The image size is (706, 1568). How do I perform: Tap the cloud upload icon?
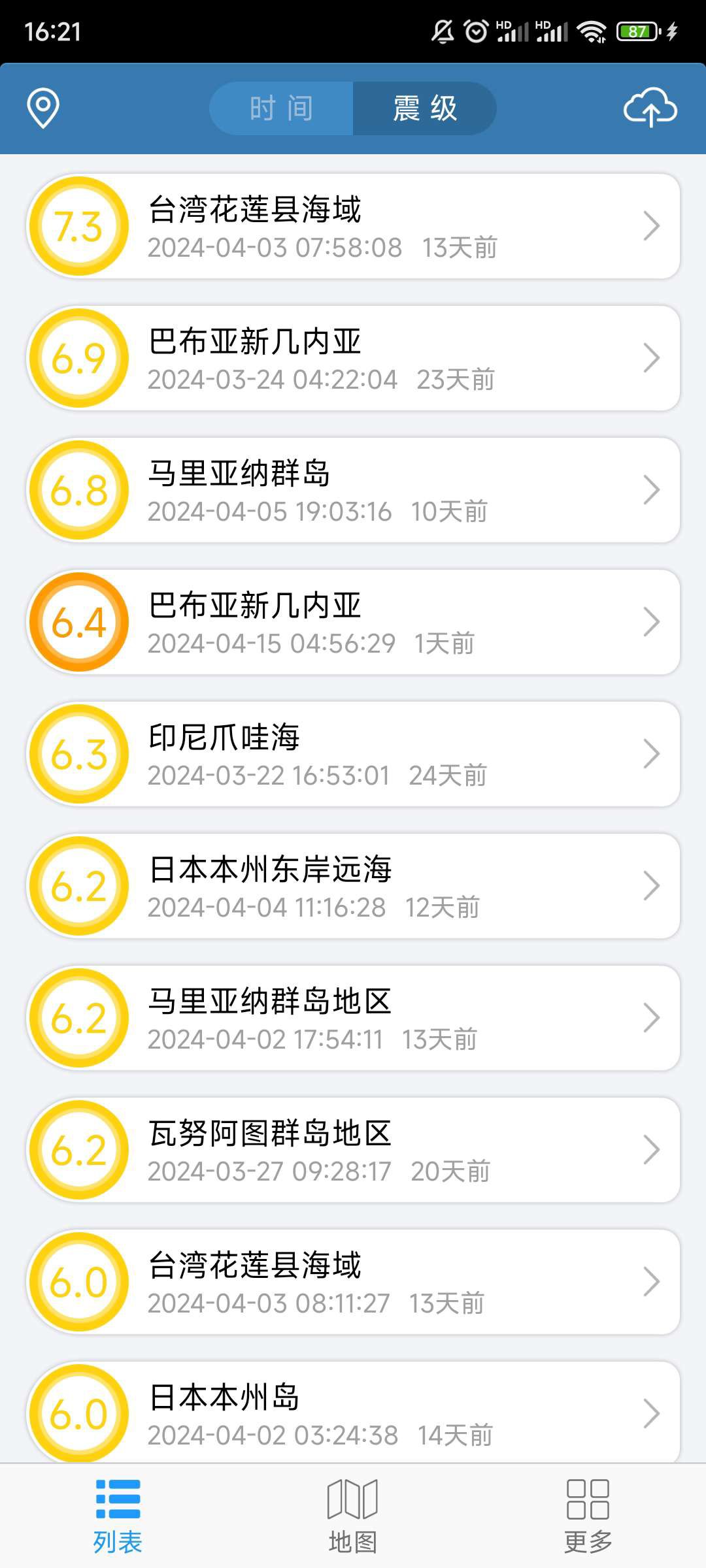tap(650, 108)
